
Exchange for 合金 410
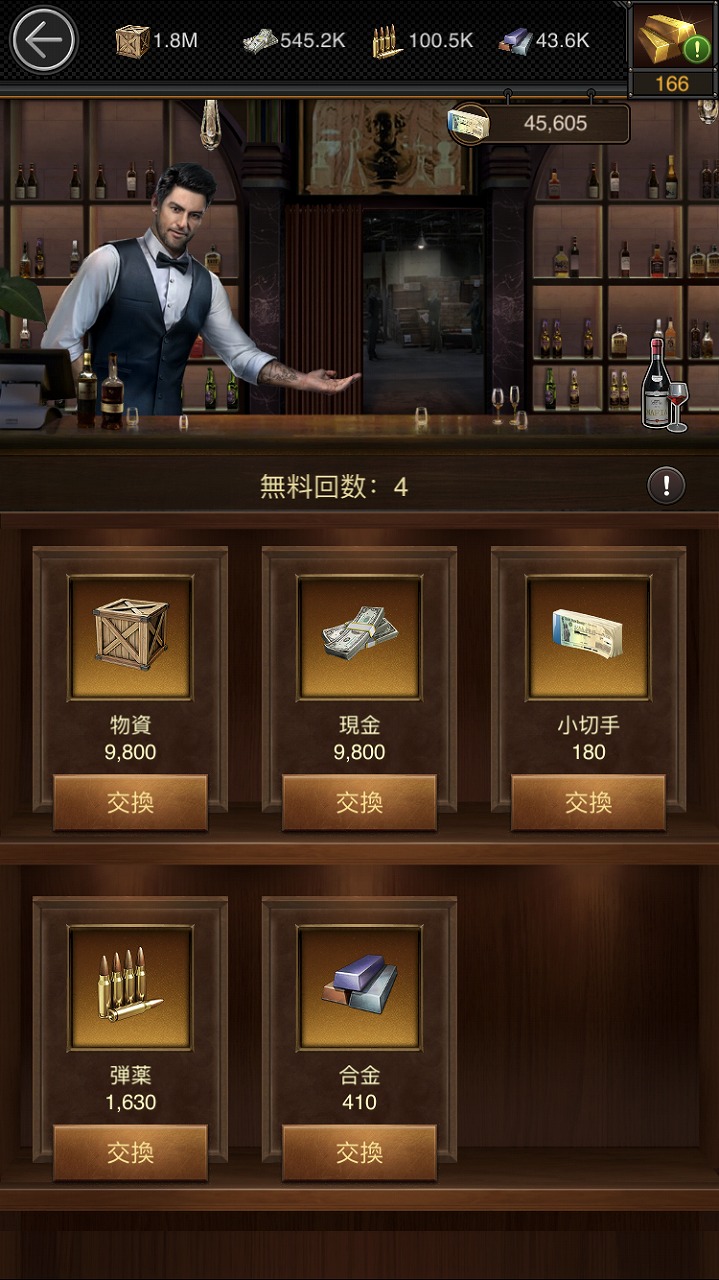click(359, 1153)
